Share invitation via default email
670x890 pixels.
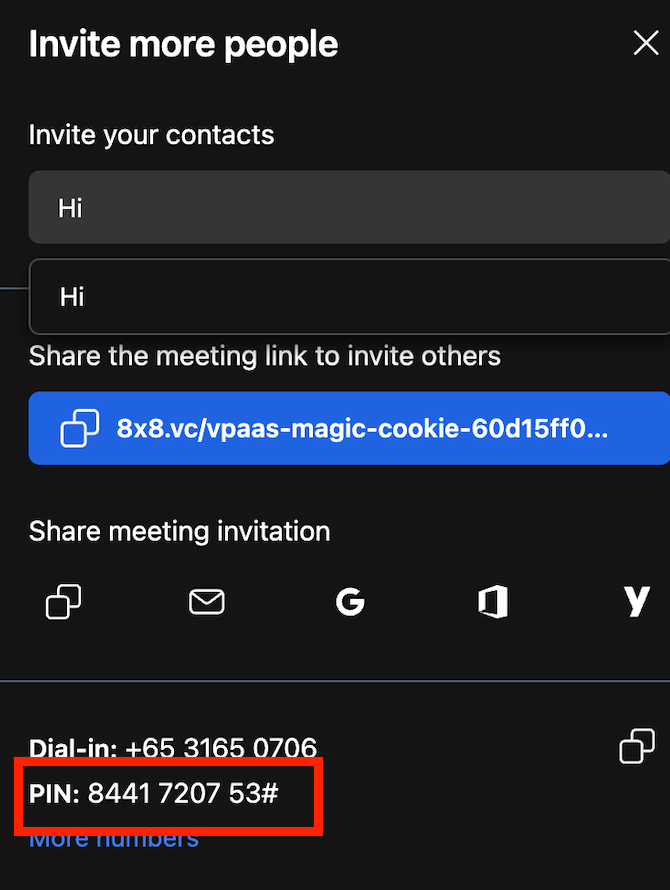tap(207, 602)
